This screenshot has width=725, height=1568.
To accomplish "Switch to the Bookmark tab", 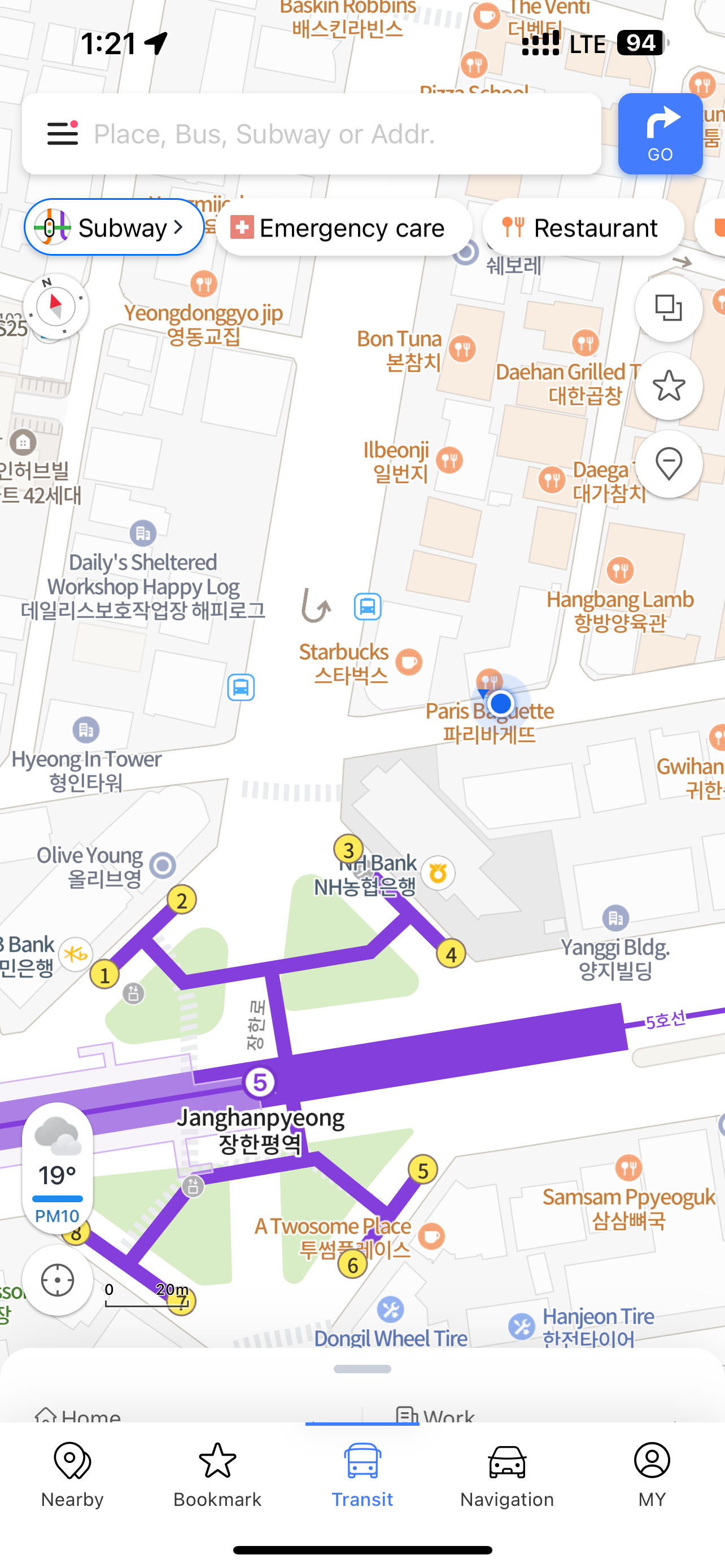I will tap(217, 1474).
